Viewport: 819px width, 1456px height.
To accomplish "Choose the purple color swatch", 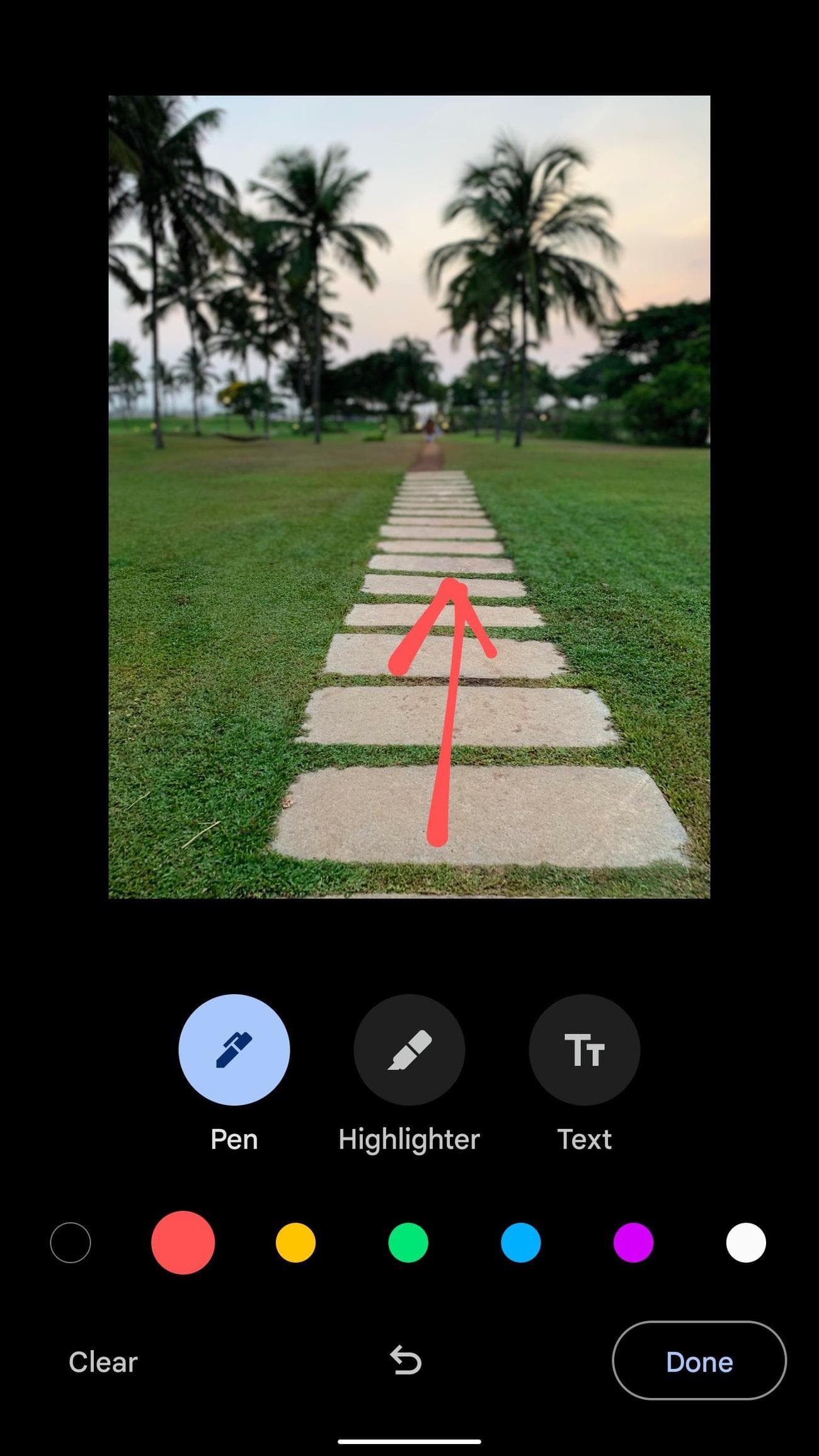I will point(633,1242).
